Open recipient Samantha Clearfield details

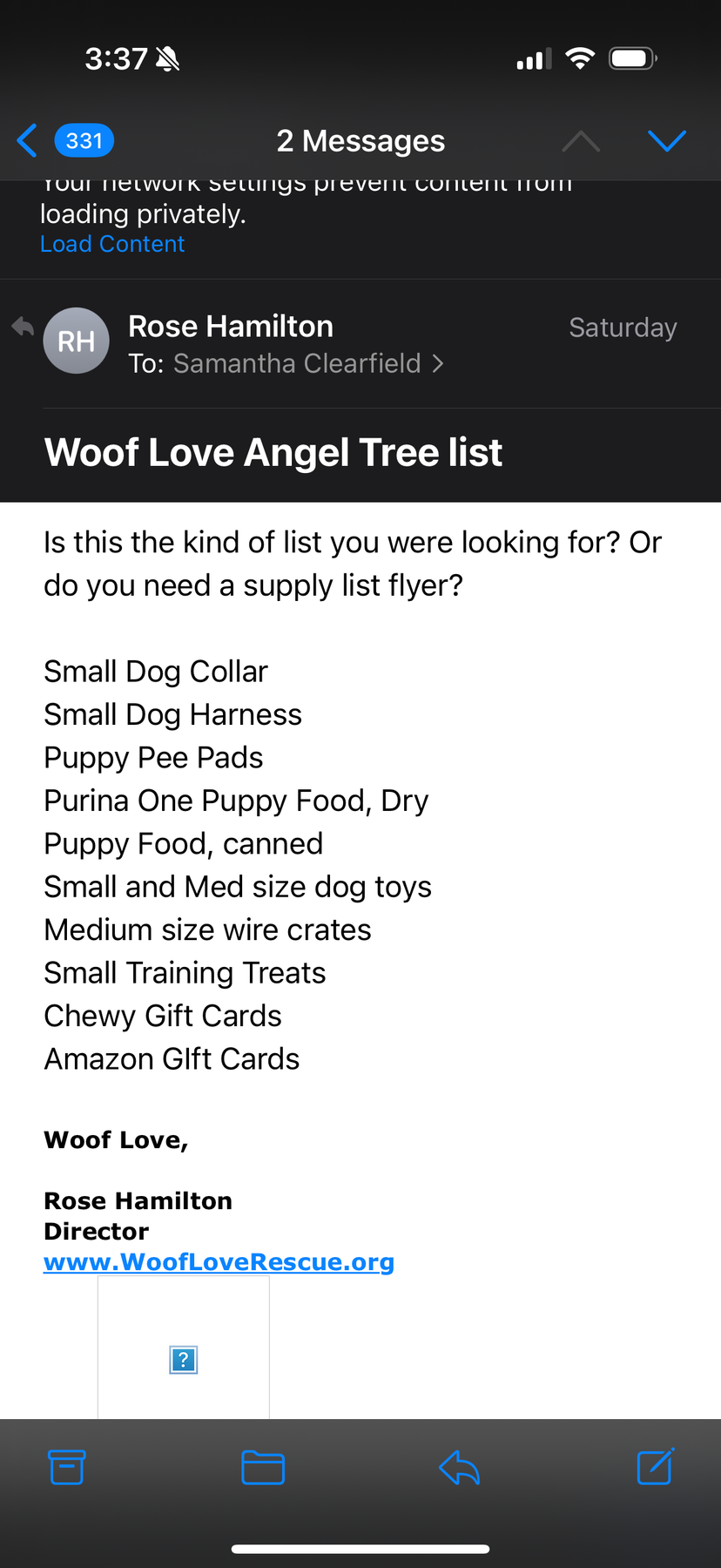pyautogui.click(x=296, y=363)
